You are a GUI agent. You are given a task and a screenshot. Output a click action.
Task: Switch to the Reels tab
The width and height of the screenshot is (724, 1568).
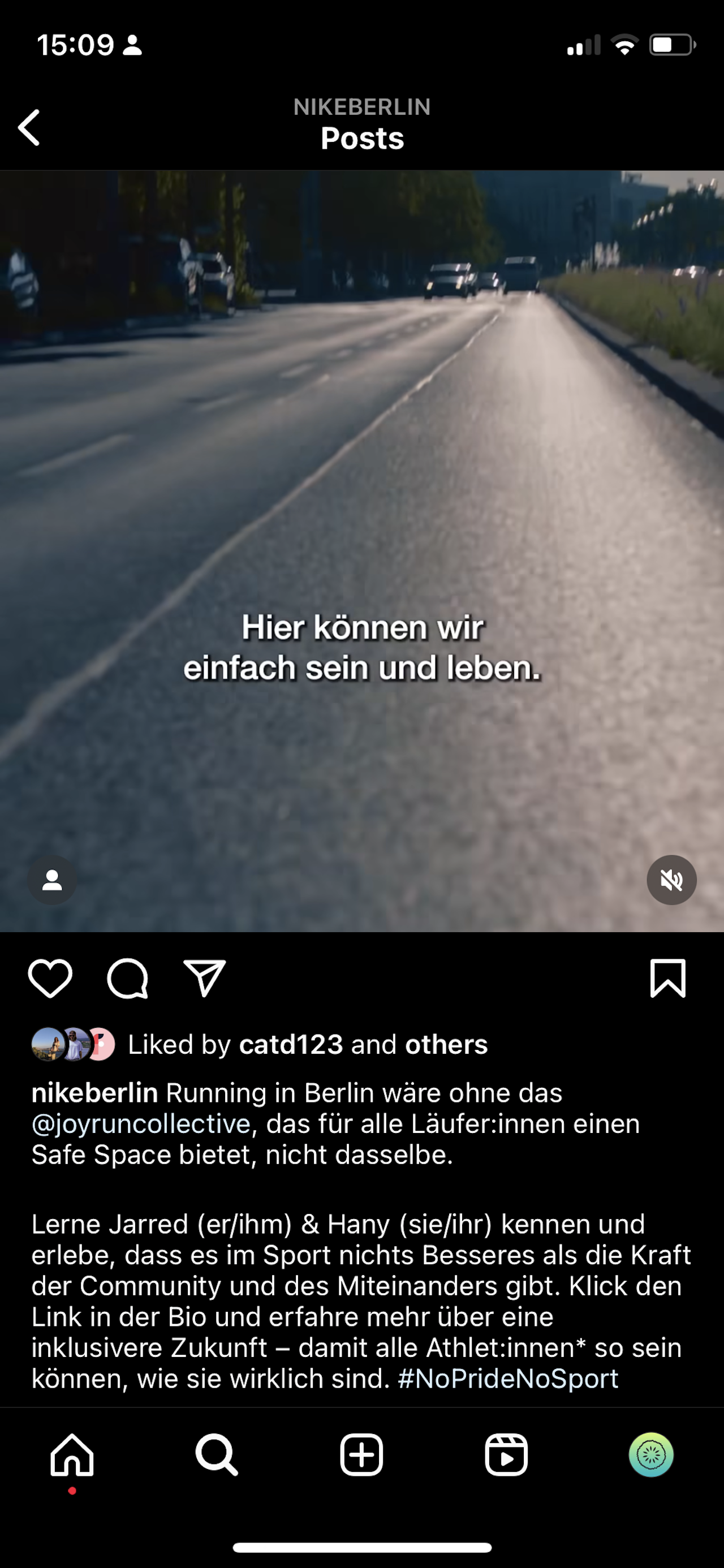pos(506,1455)
